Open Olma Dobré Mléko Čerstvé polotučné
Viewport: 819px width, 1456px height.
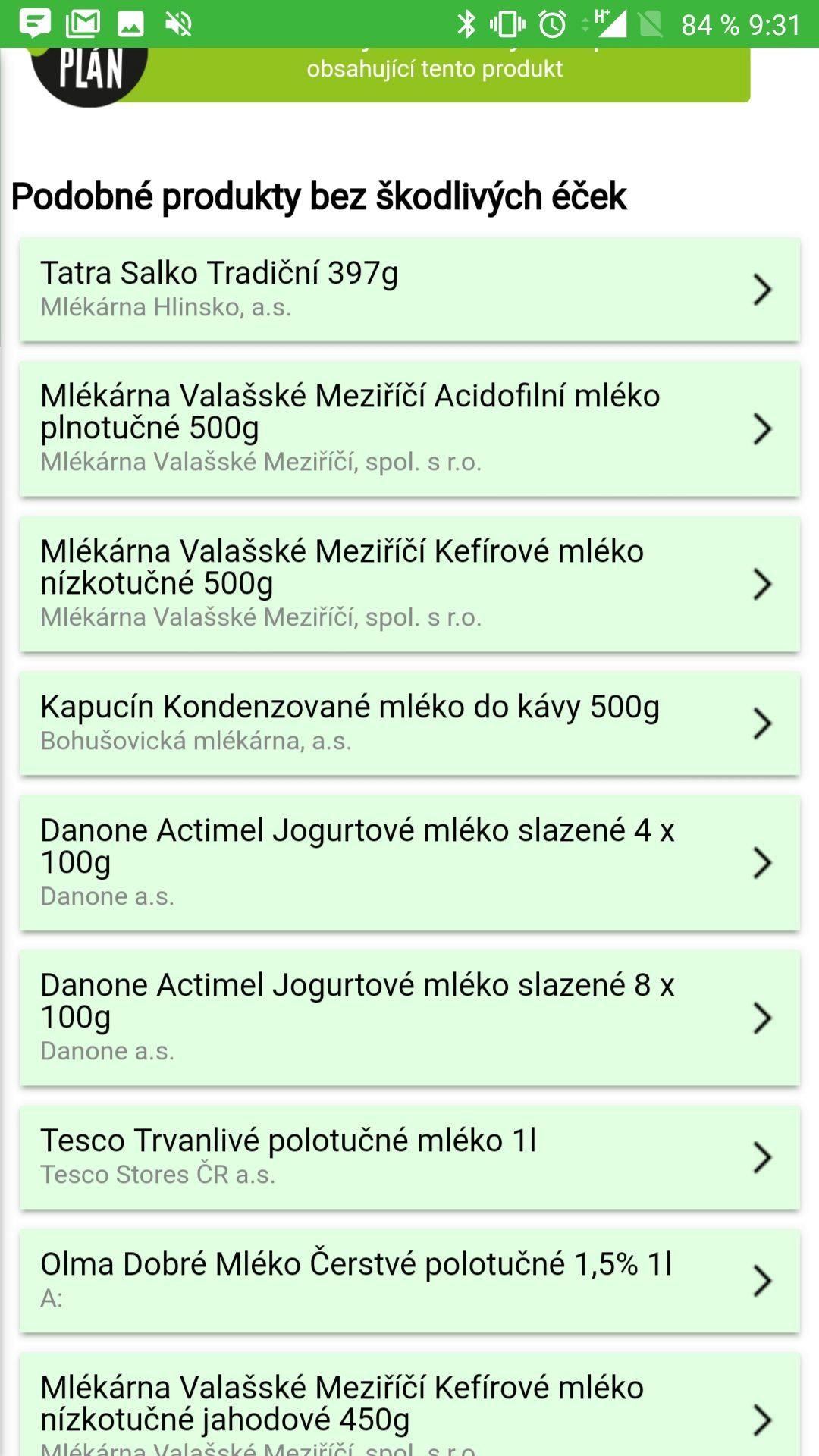coord(409,1281)
